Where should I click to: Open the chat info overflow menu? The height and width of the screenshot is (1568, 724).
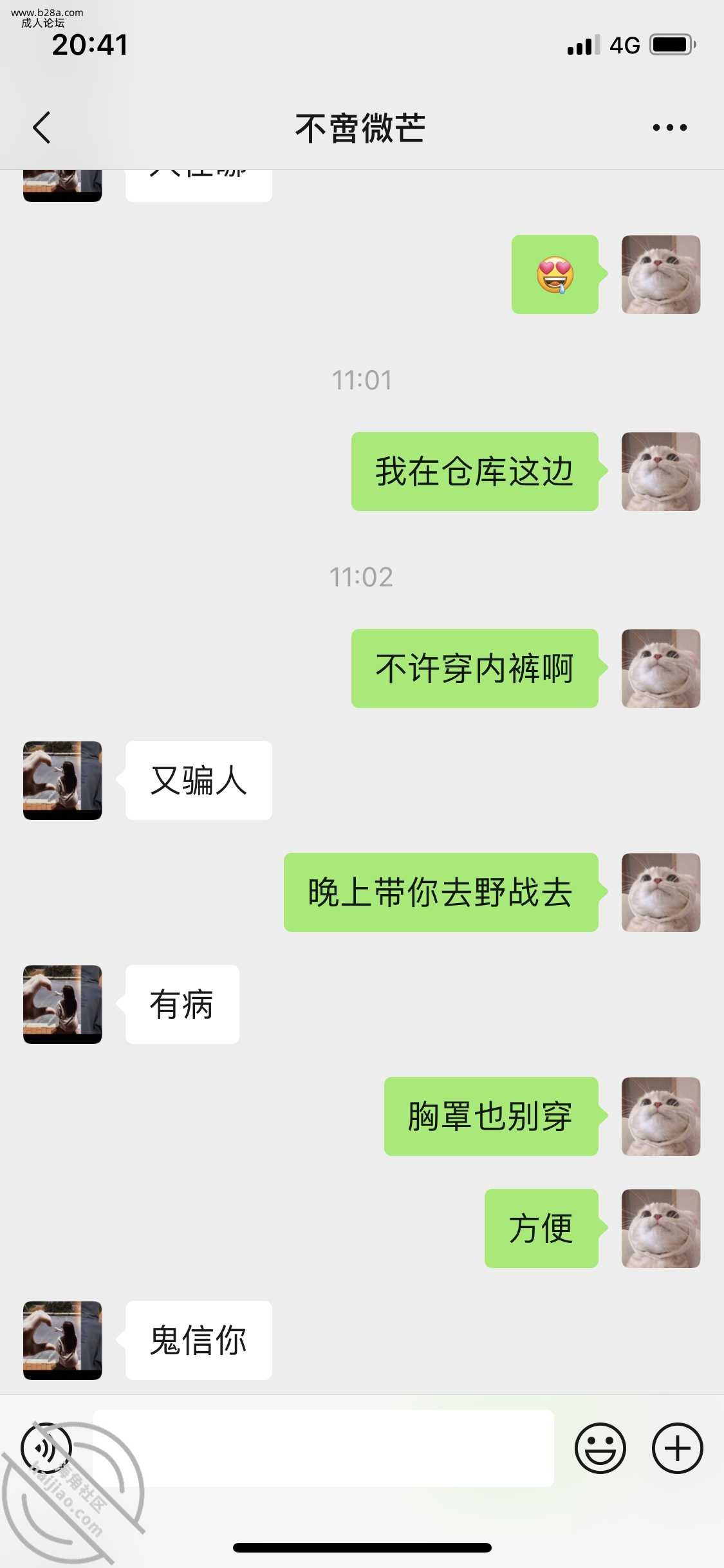coord(669,127)
